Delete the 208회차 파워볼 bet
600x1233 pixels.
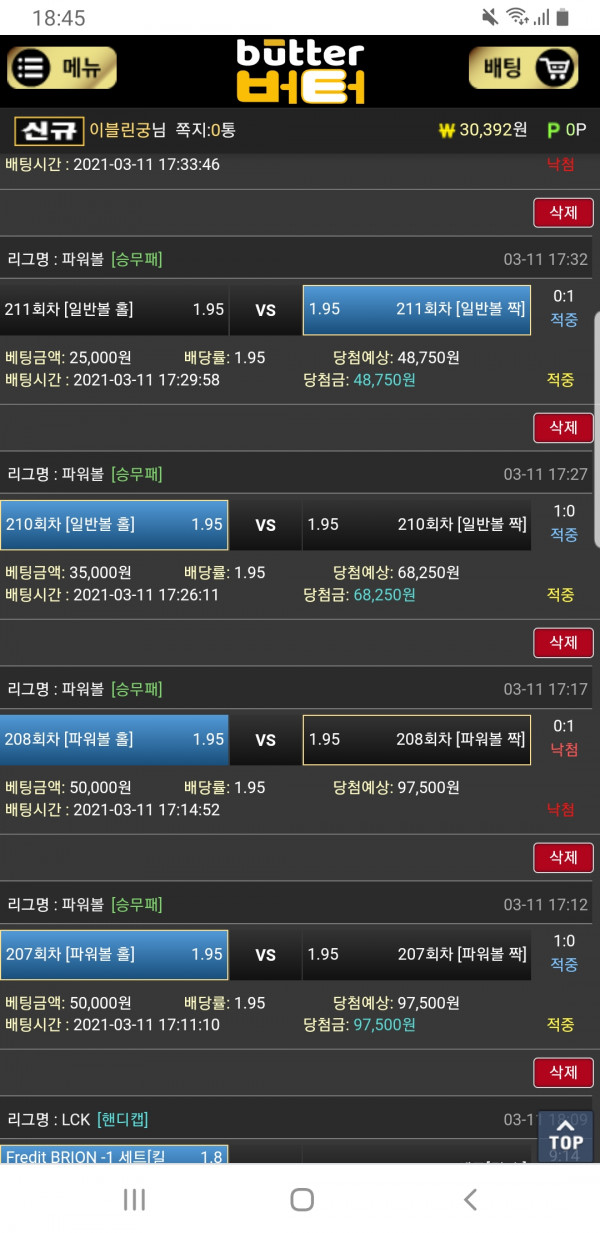(563, 857)
